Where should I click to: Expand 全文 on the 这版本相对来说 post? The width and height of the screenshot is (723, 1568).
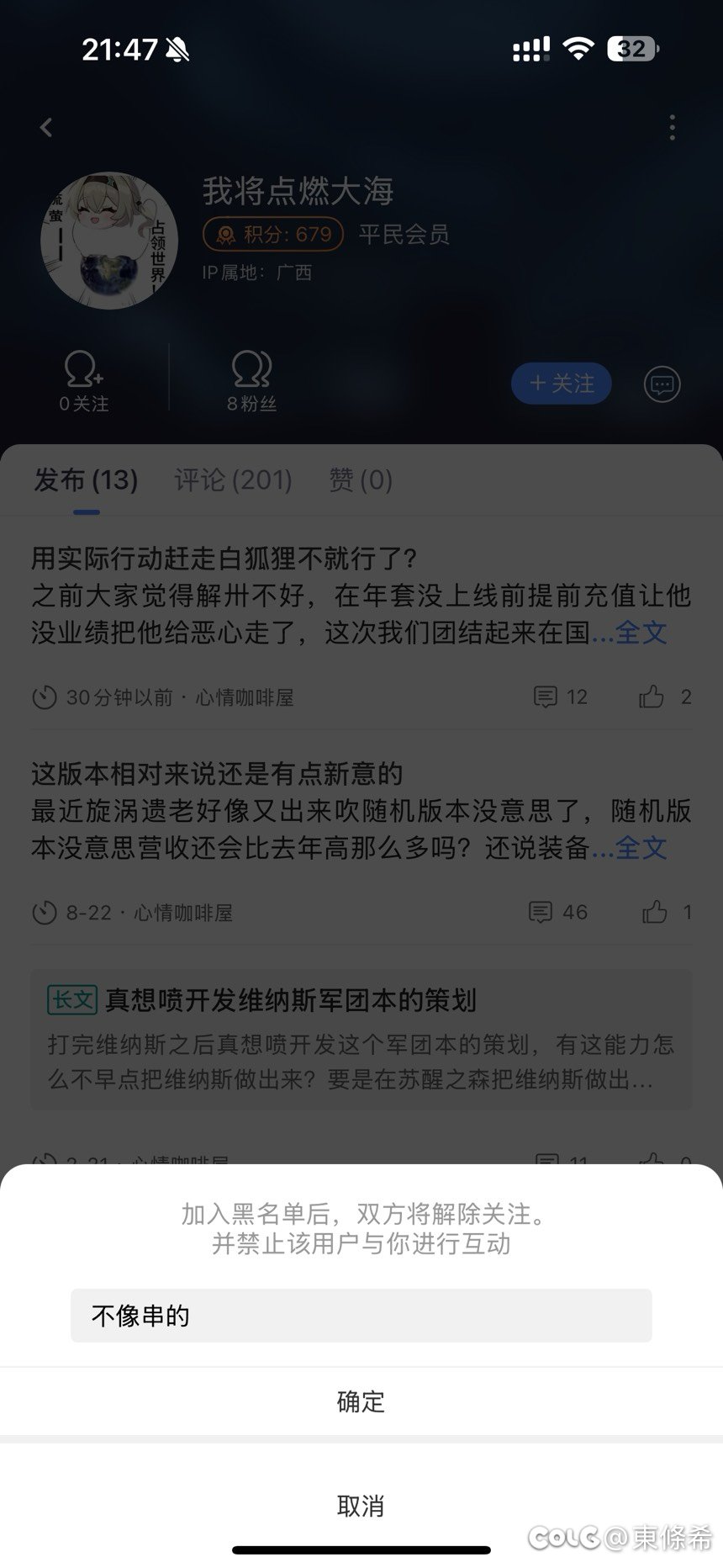641,848
